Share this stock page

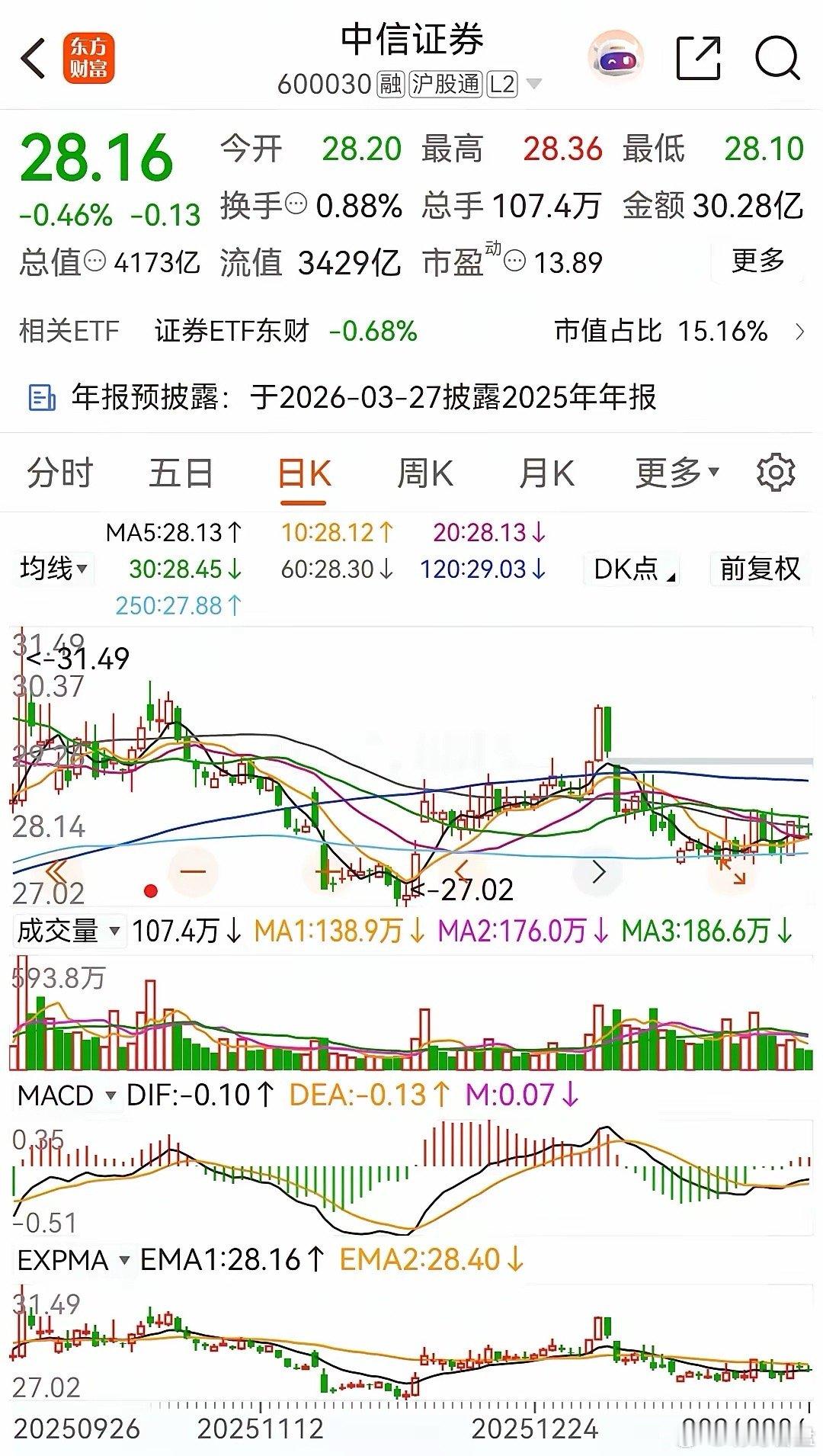(698, 58)
